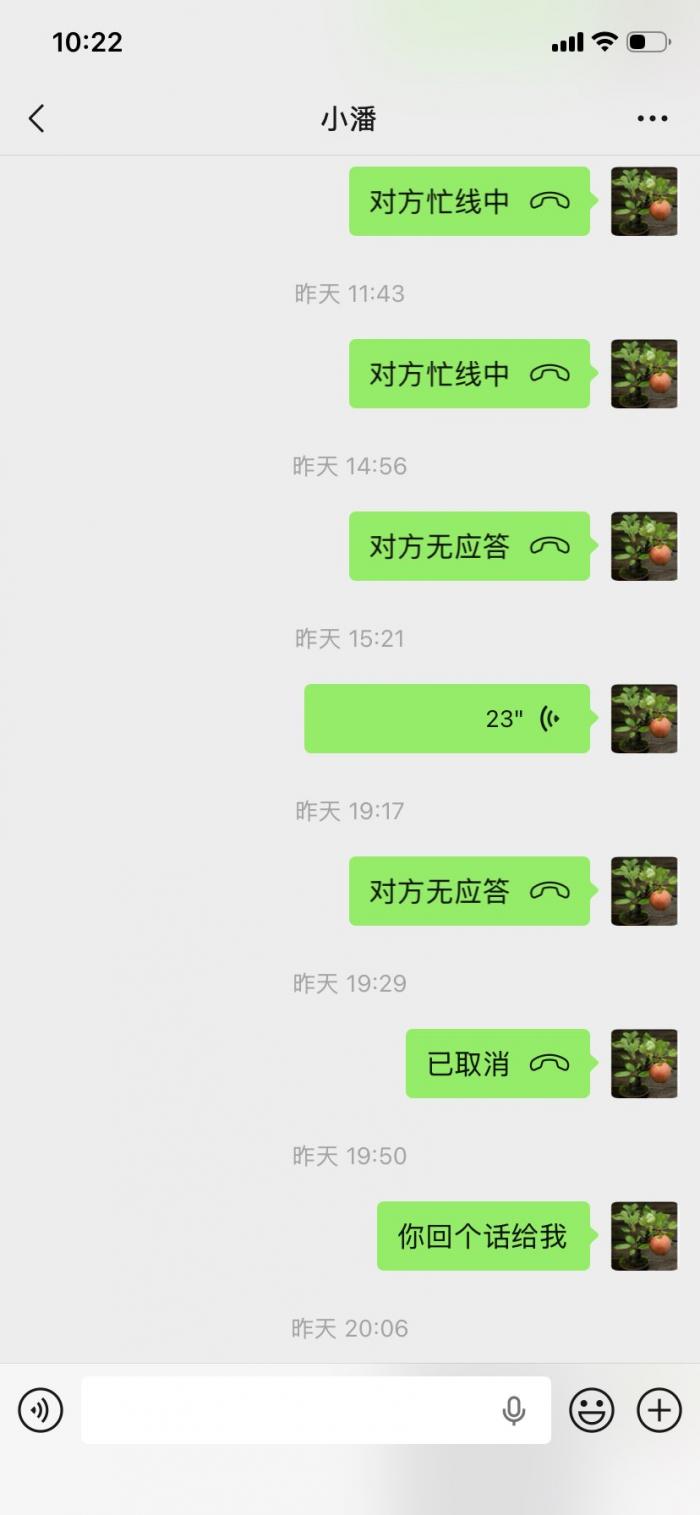Open the emoji sticker panel
Viewport: 700px width, 1515px height.
pyautogui.click(x=592, y=1410)
